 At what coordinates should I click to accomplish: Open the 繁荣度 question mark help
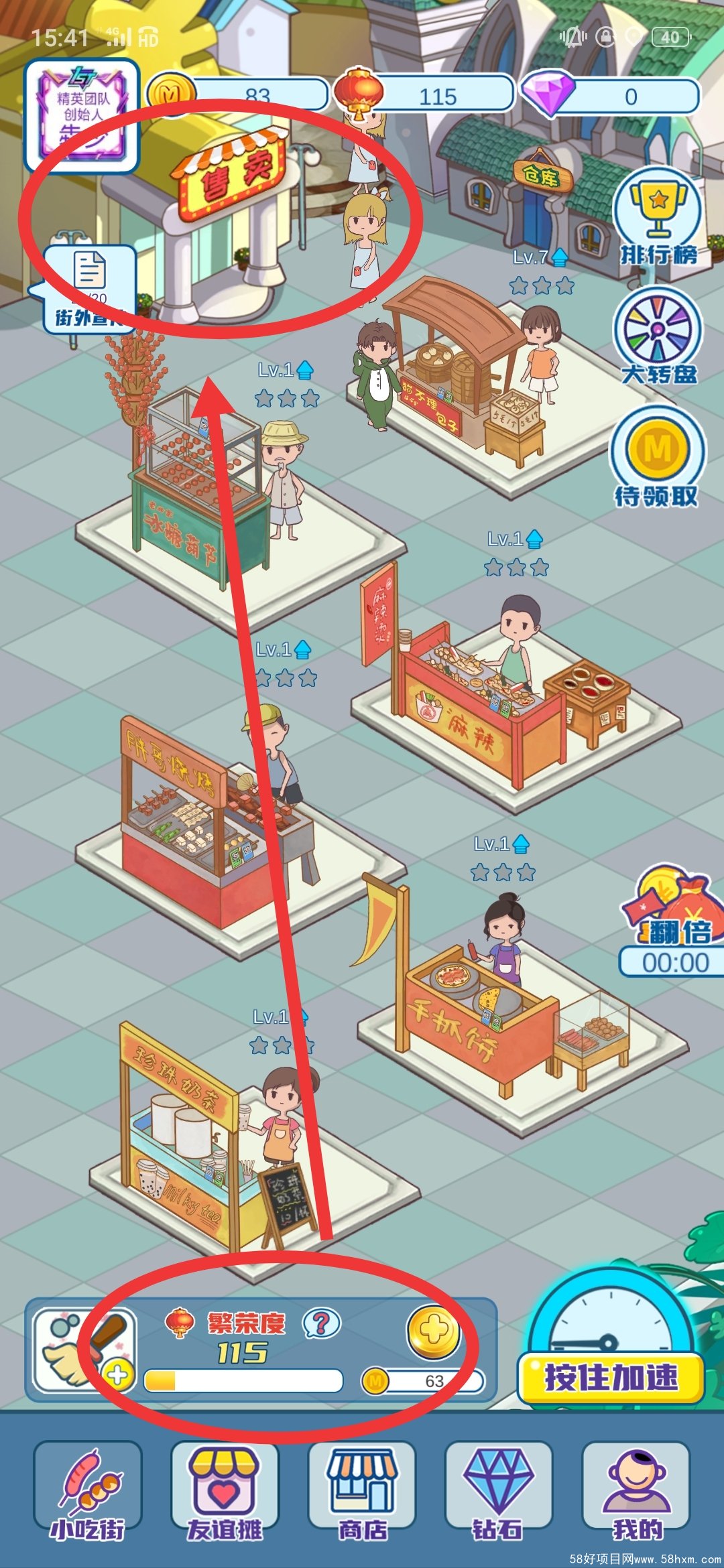(x=321, y=1323)
